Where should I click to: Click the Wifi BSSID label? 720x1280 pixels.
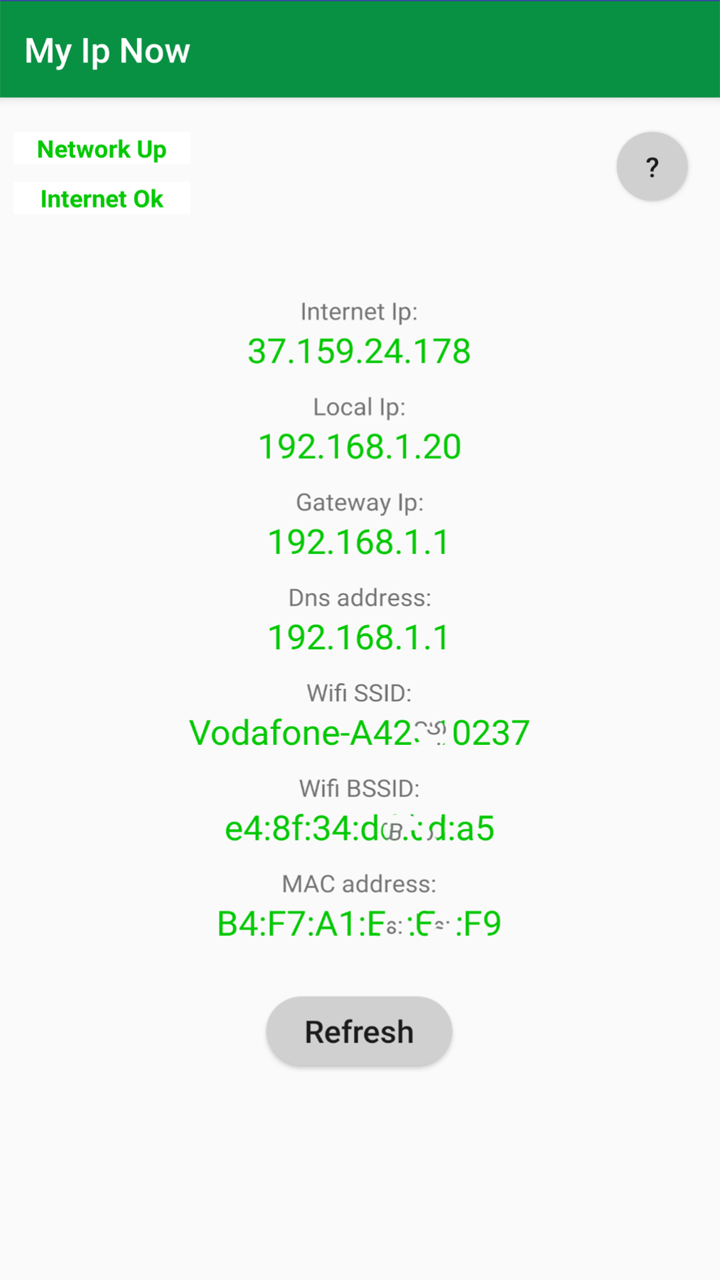coord(359,788)
